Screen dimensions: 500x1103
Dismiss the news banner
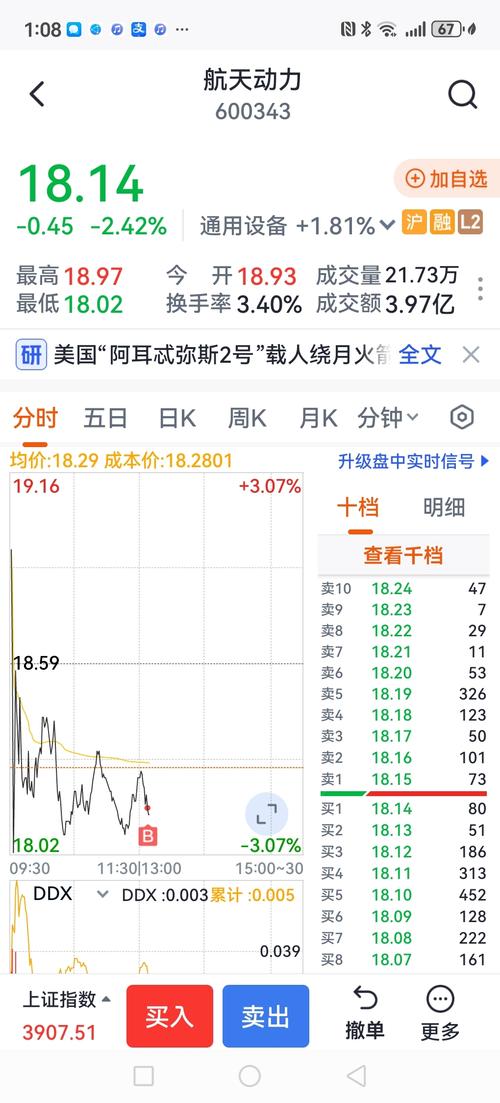pyautogui.click(x=470, y=355)
